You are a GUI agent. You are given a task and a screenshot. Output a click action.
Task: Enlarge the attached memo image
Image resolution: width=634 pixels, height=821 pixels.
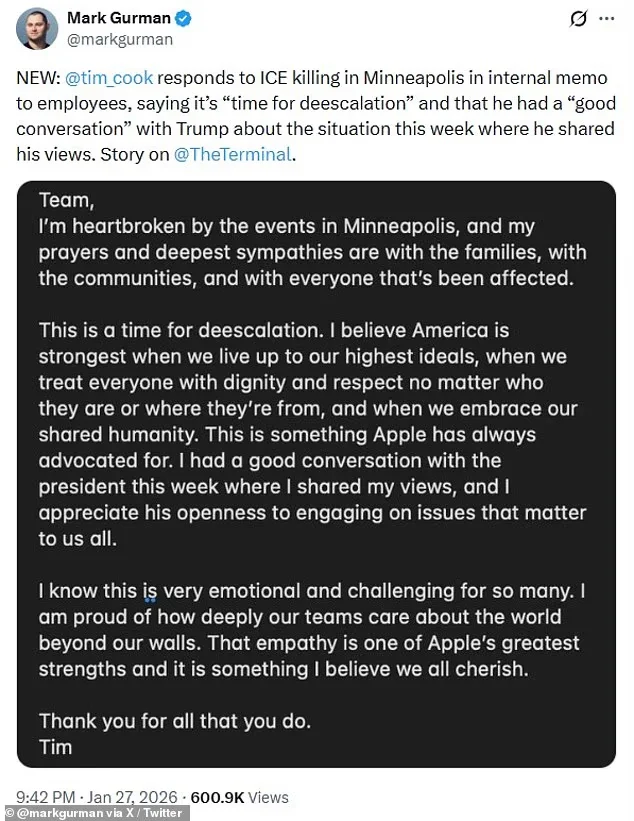point(316,474)
